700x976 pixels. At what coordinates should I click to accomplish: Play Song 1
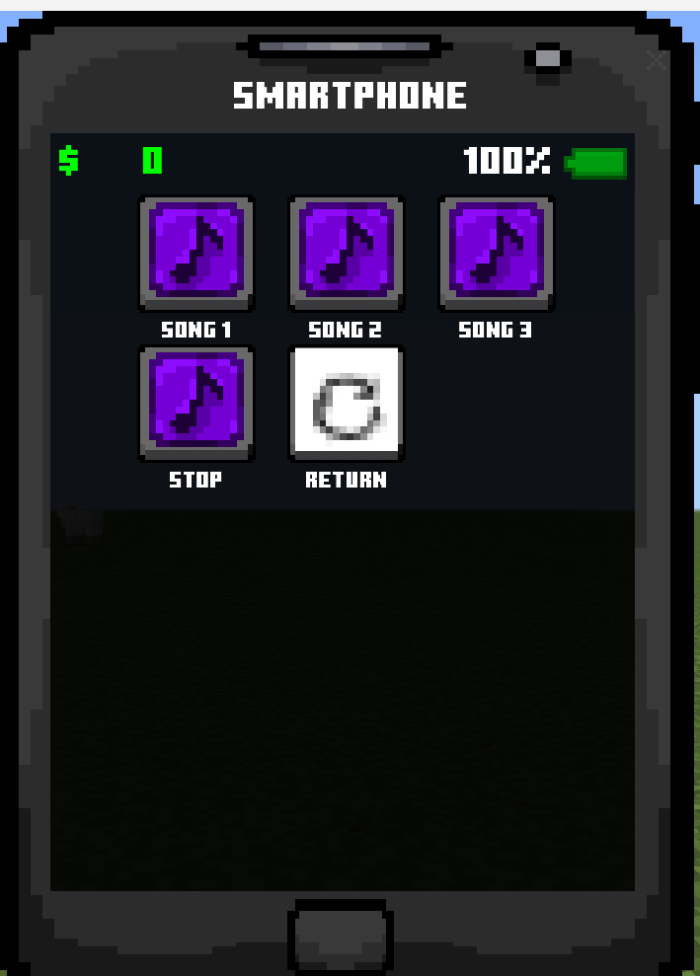196,253
